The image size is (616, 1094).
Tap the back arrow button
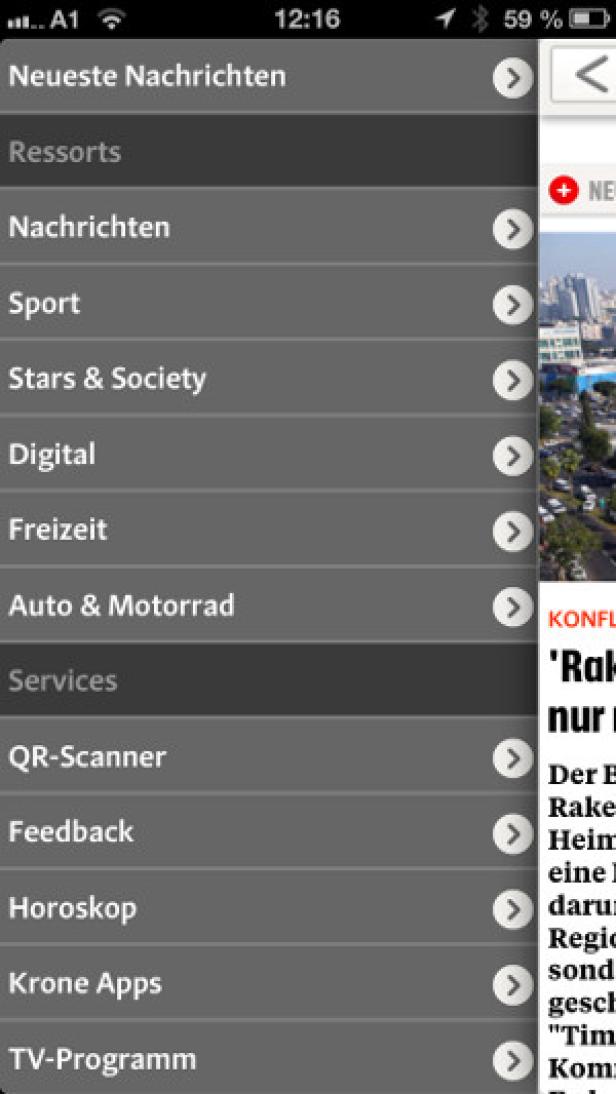pos(586,76)
